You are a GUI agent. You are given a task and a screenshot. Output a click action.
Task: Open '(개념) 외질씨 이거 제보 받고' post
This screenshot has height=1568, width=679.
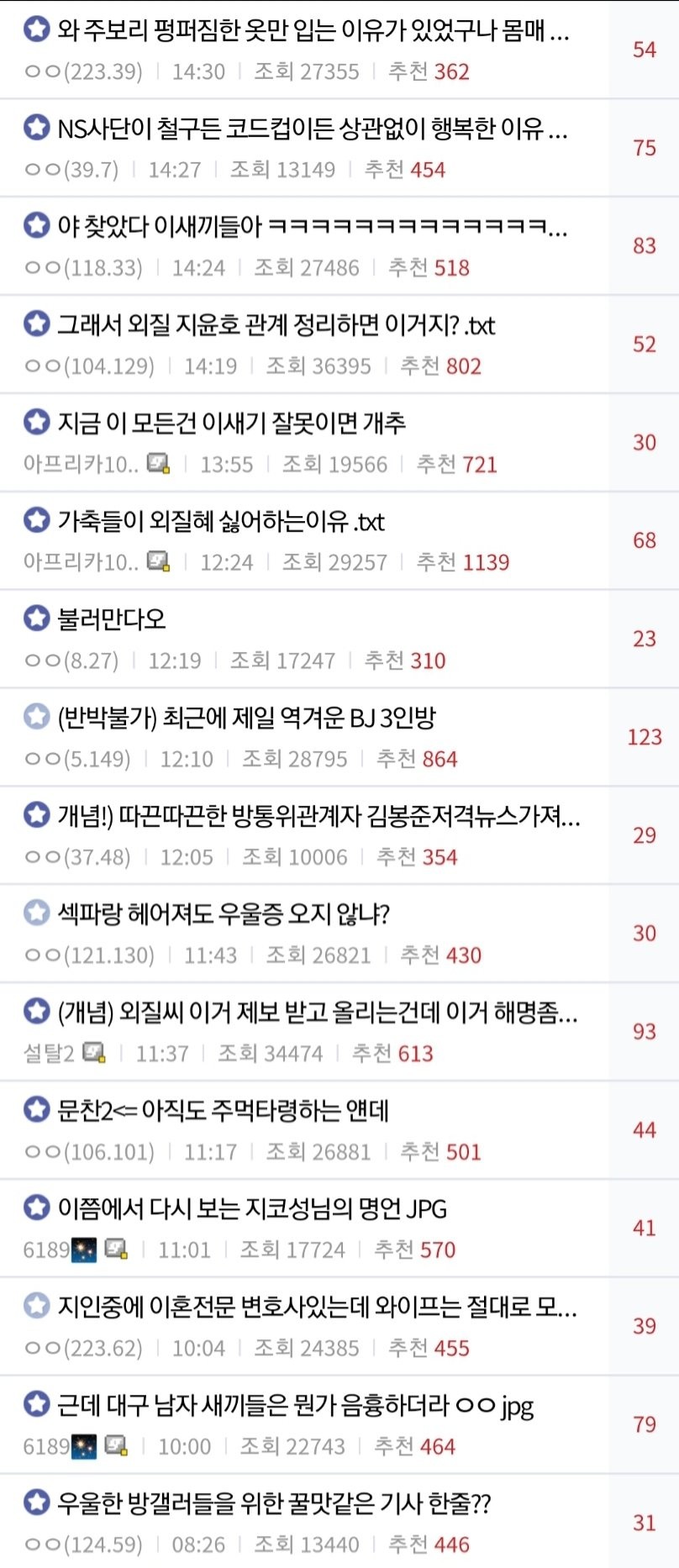pyautogui.click(x=317, y=1012)
